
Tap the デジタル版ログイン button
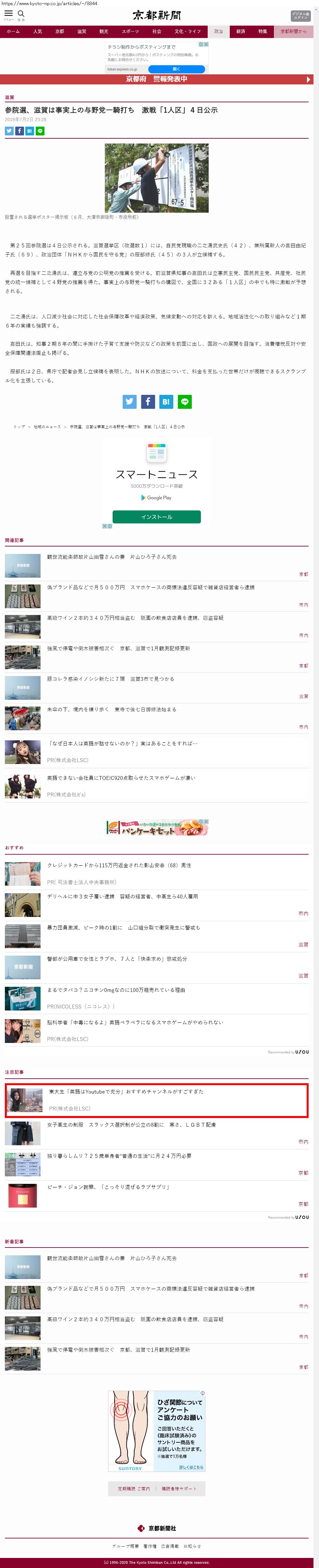click(x=301, y=15)
